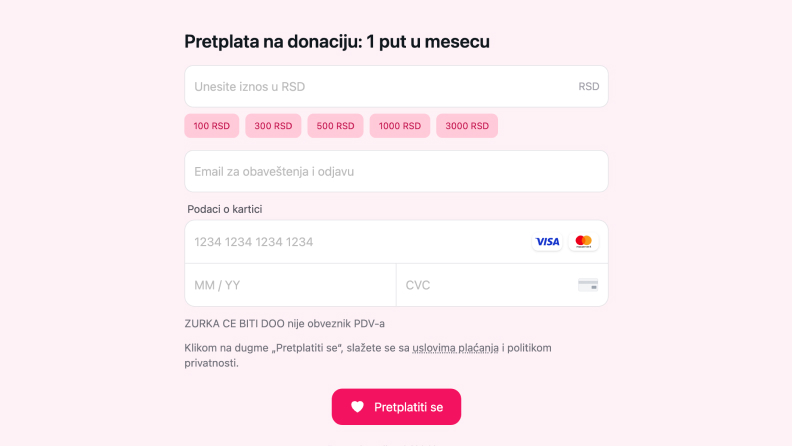792x446 pixels.
Task: Tap the Pretplatiti se button
Action: tap(396, 407)
